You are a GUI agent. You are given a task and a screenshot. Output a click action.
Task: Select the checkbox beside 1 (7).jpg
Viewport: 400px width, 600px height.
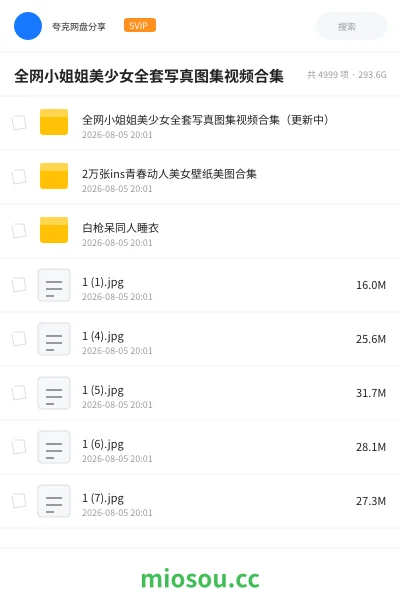coord(19,501)
